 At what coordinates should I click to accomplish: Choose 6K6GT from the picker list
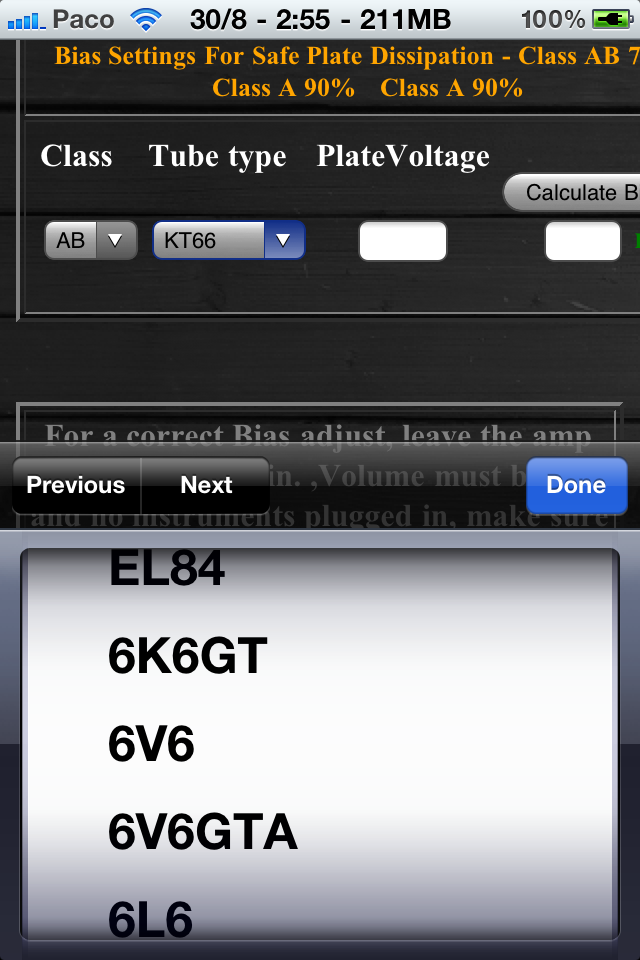point(188,656)
